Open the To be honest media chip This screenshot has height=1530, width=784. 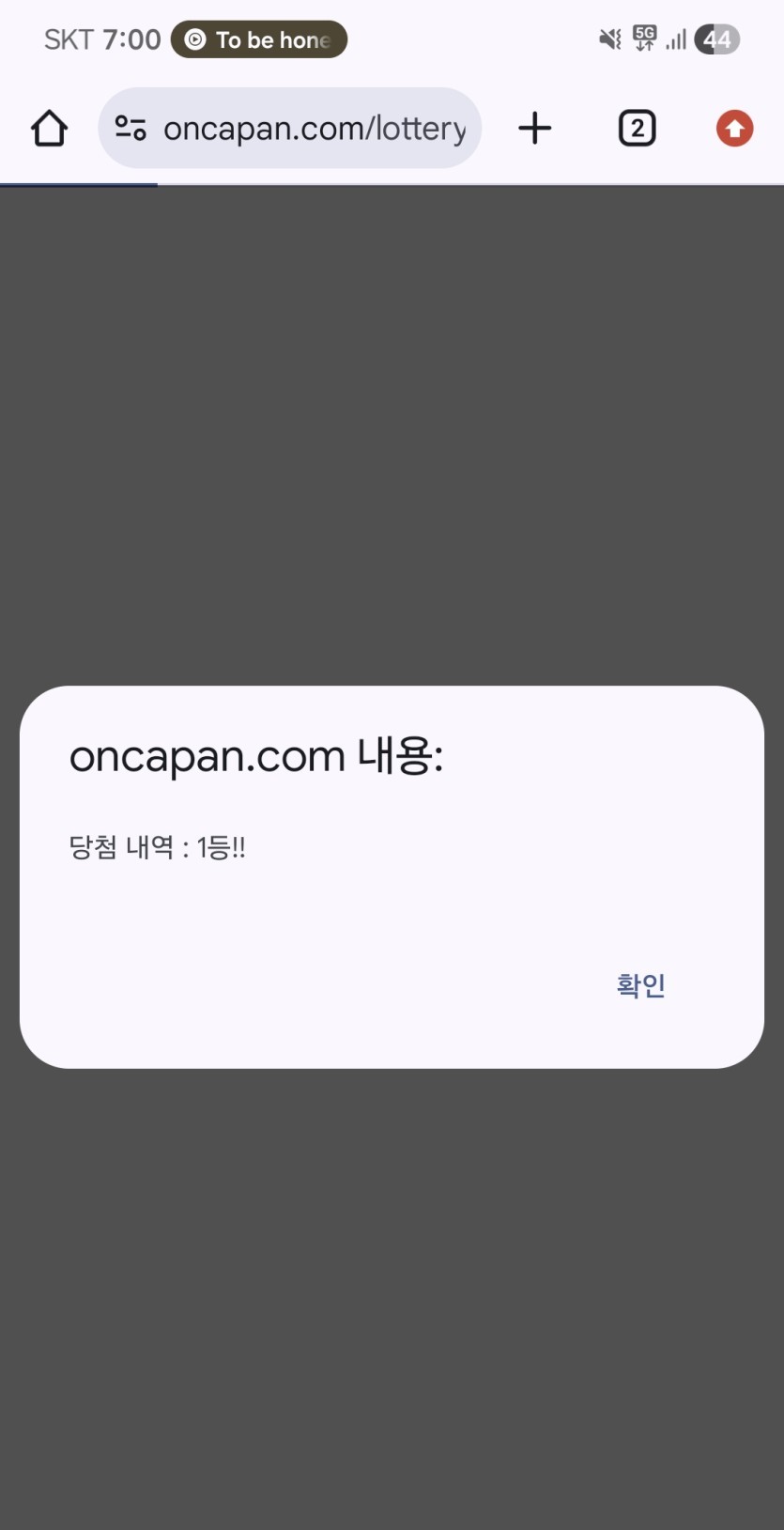(259, 39)
